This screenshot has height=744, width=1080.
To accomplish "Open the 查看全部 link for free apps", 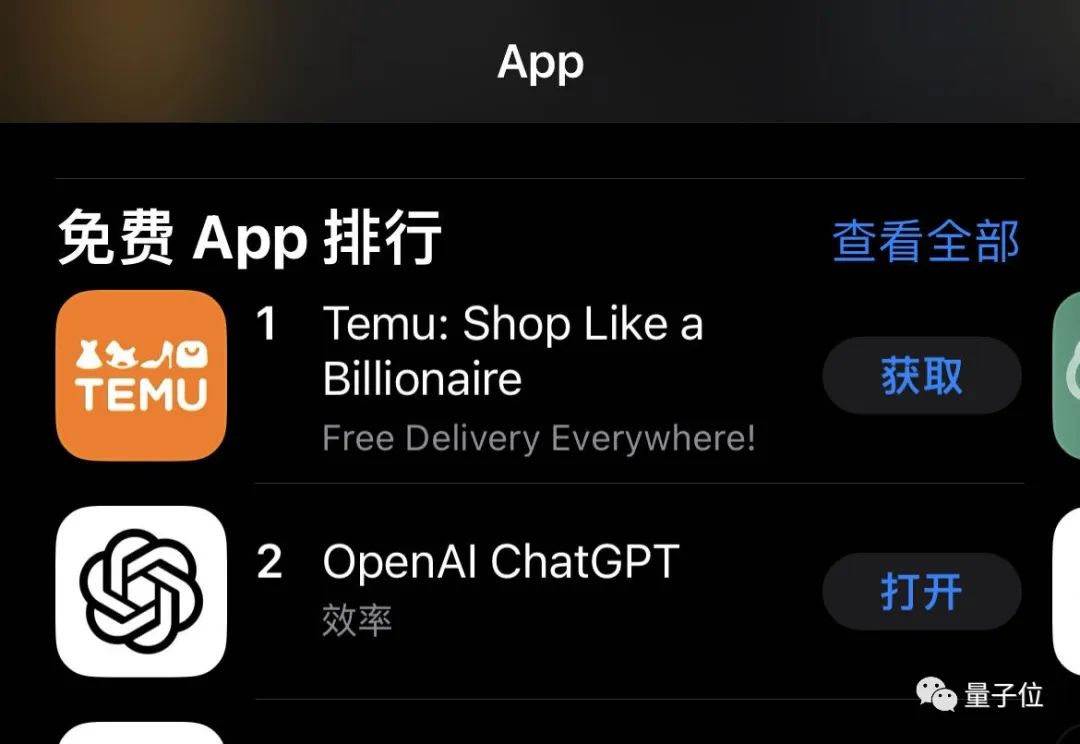I will pos(925,242).
